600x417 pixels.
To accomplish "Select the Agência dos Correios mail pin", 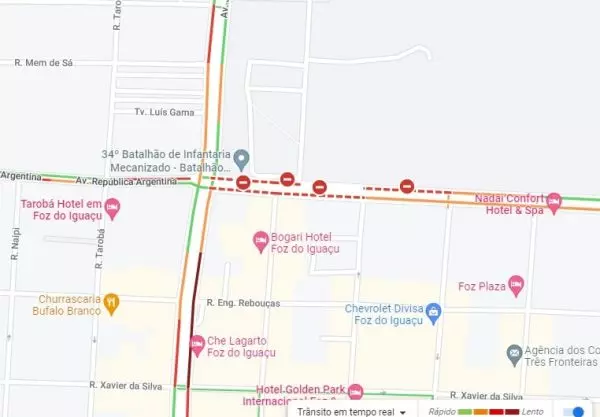I will point(514,353).
